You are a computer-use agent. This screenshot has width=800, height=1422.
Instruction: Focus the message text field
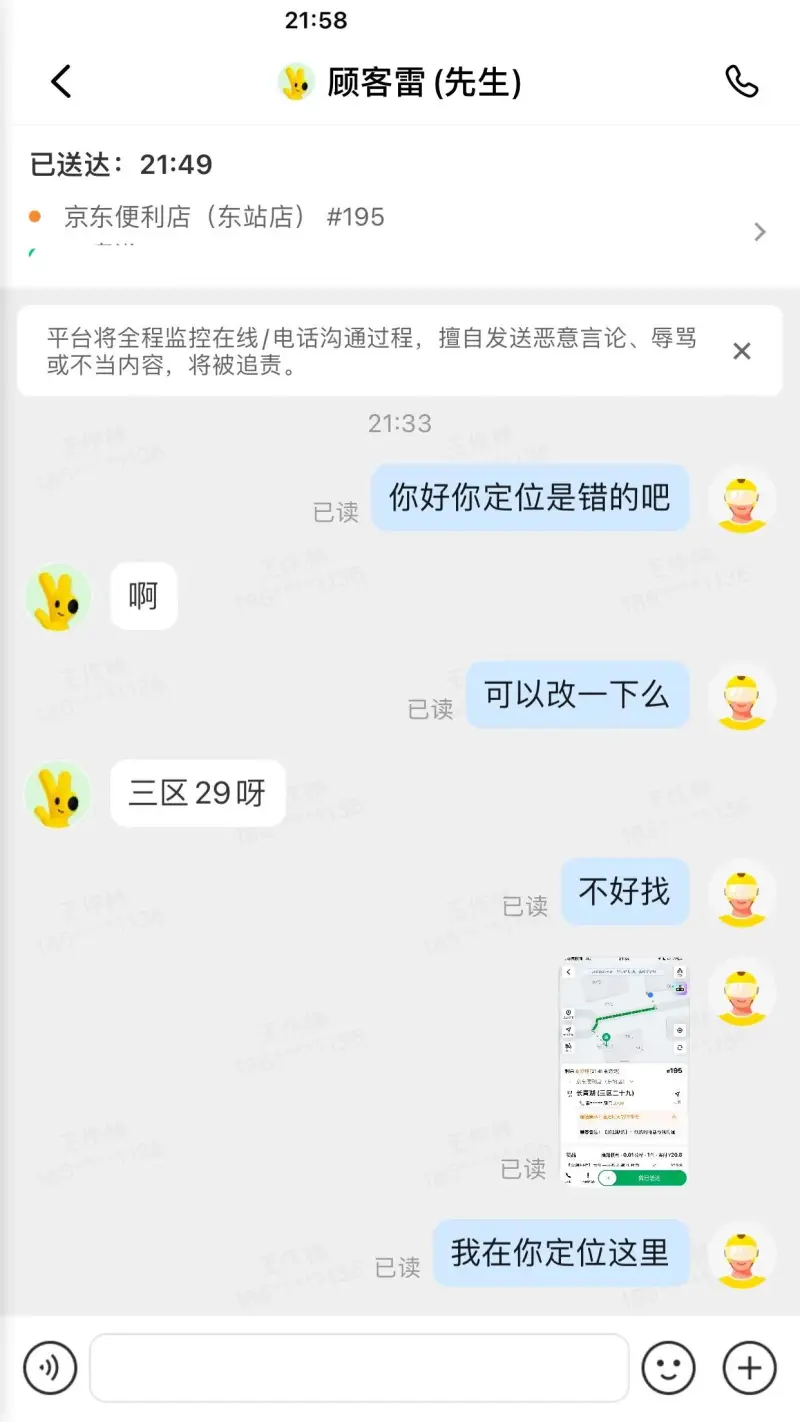click(359, 1367)
